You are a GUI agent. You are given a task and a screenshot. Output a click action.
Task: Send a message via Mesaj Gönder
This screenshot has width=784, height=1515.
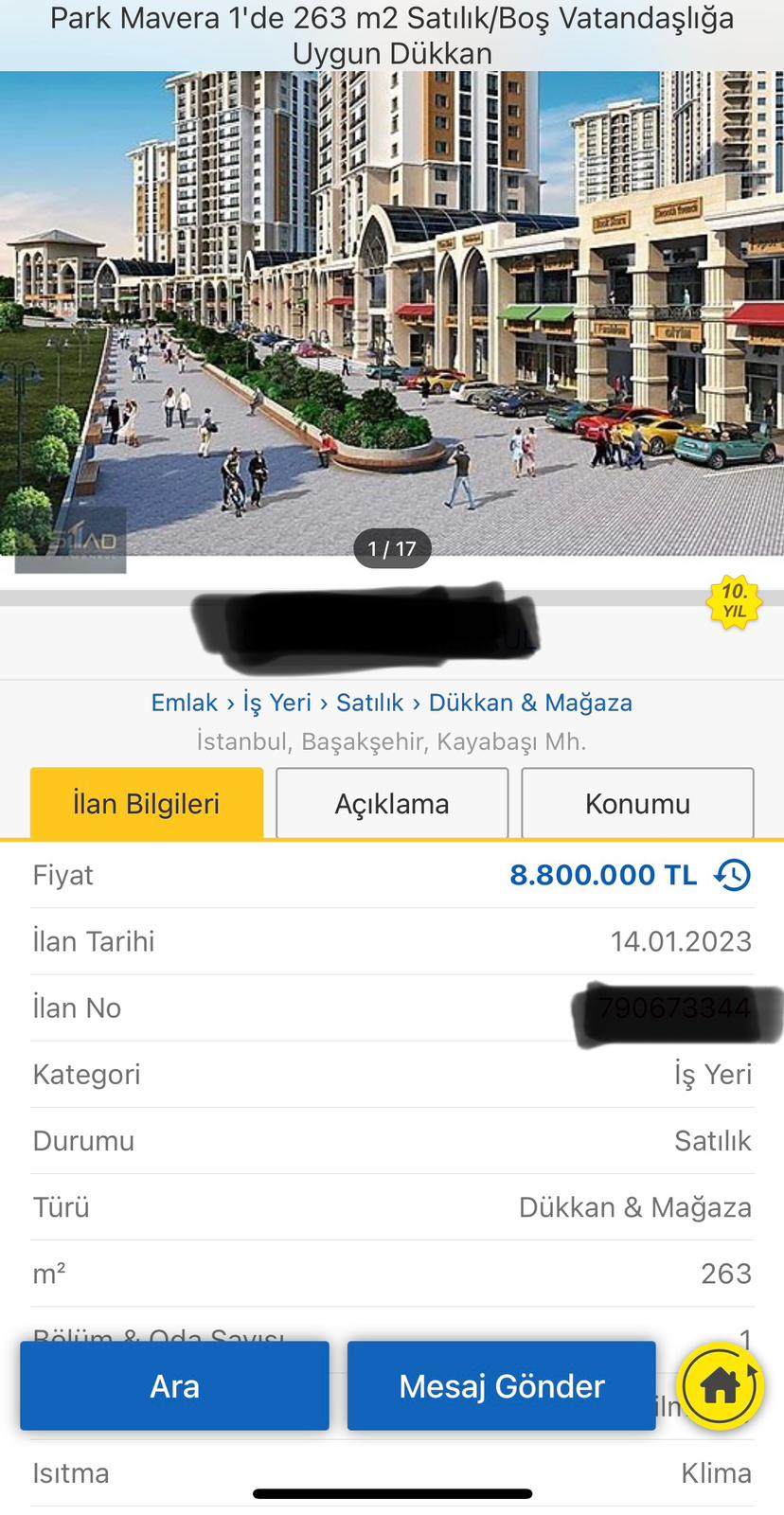click(x=502, y=1386)
